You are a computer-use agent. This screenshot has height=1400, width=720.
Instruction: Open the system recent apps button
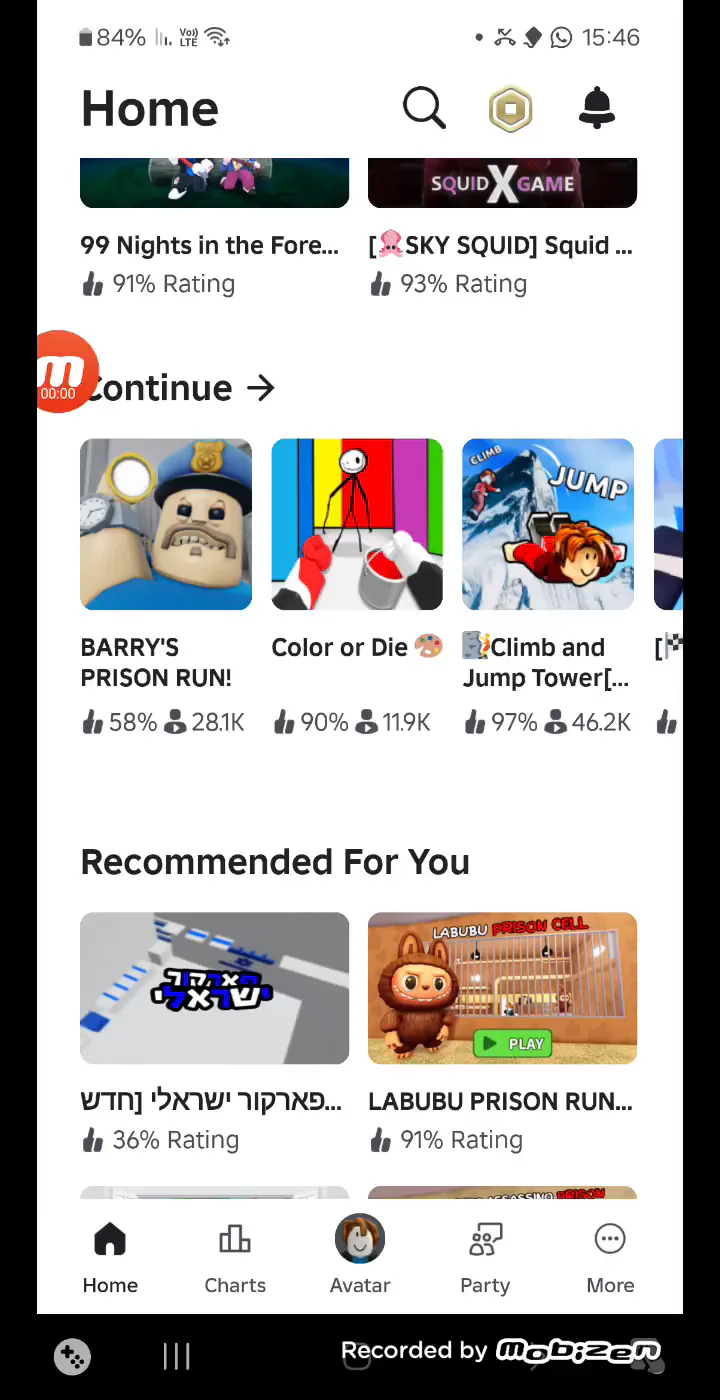[177, 1356]
